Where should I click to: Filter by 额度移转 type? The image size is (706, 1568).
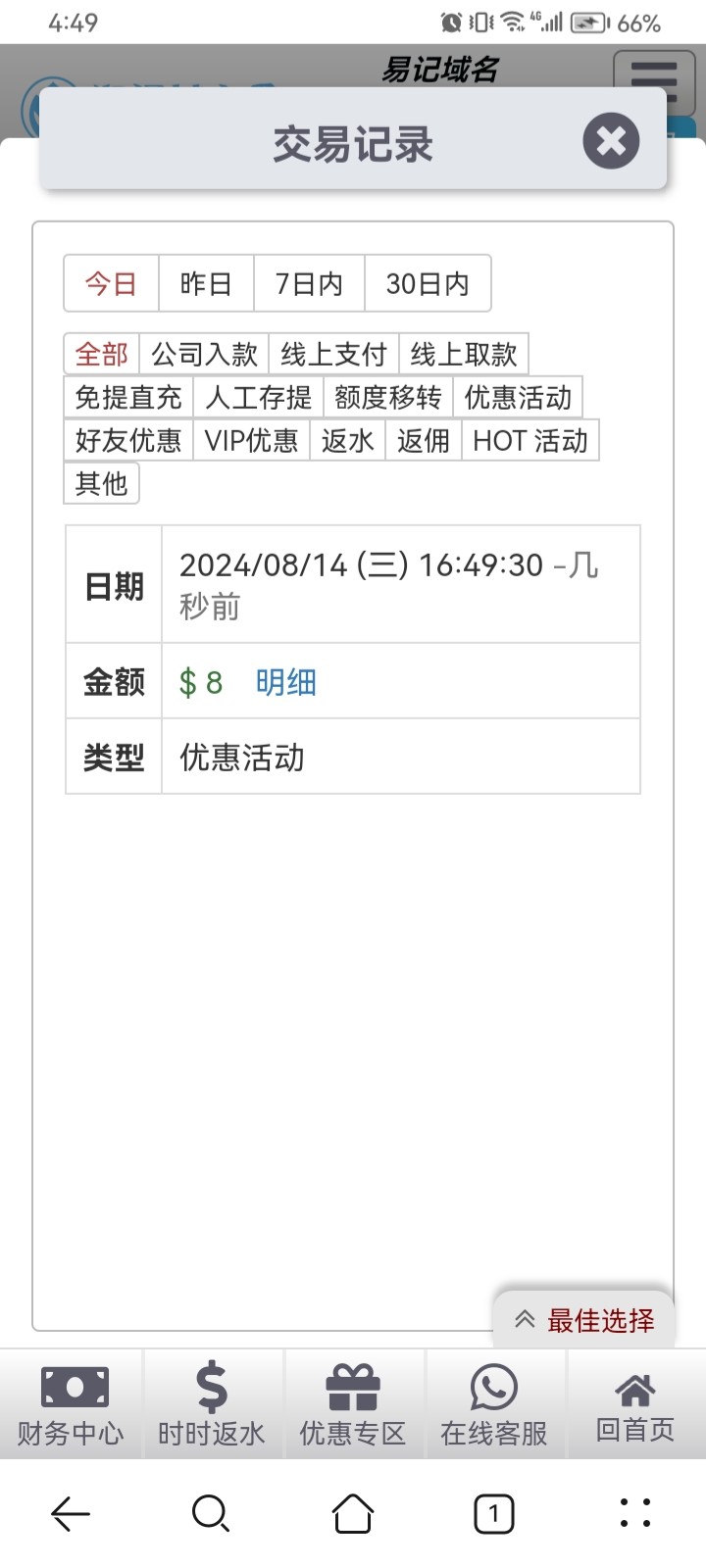[x=387, y=397]
